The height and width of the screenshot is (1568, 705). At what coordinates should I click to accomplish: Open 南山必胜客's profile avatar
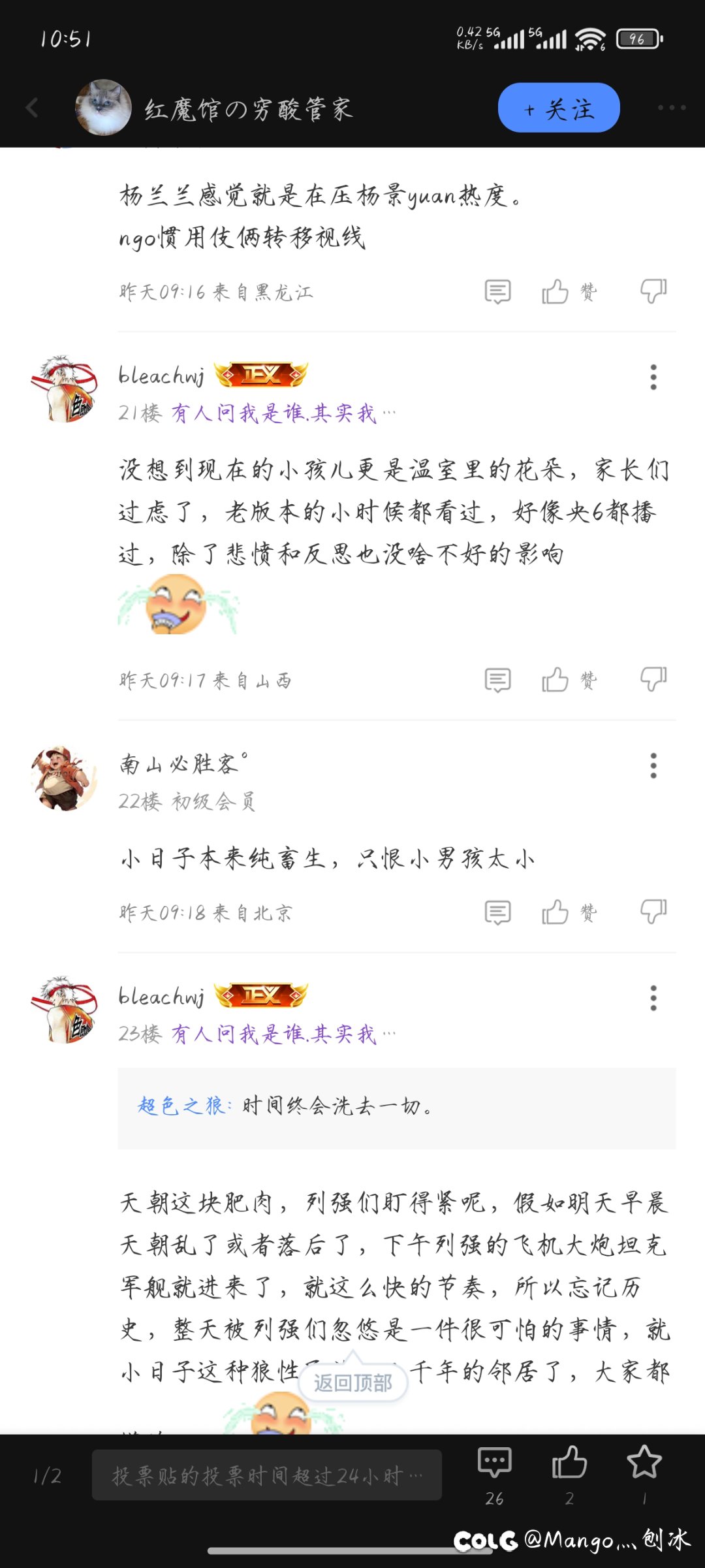[64, 778]
